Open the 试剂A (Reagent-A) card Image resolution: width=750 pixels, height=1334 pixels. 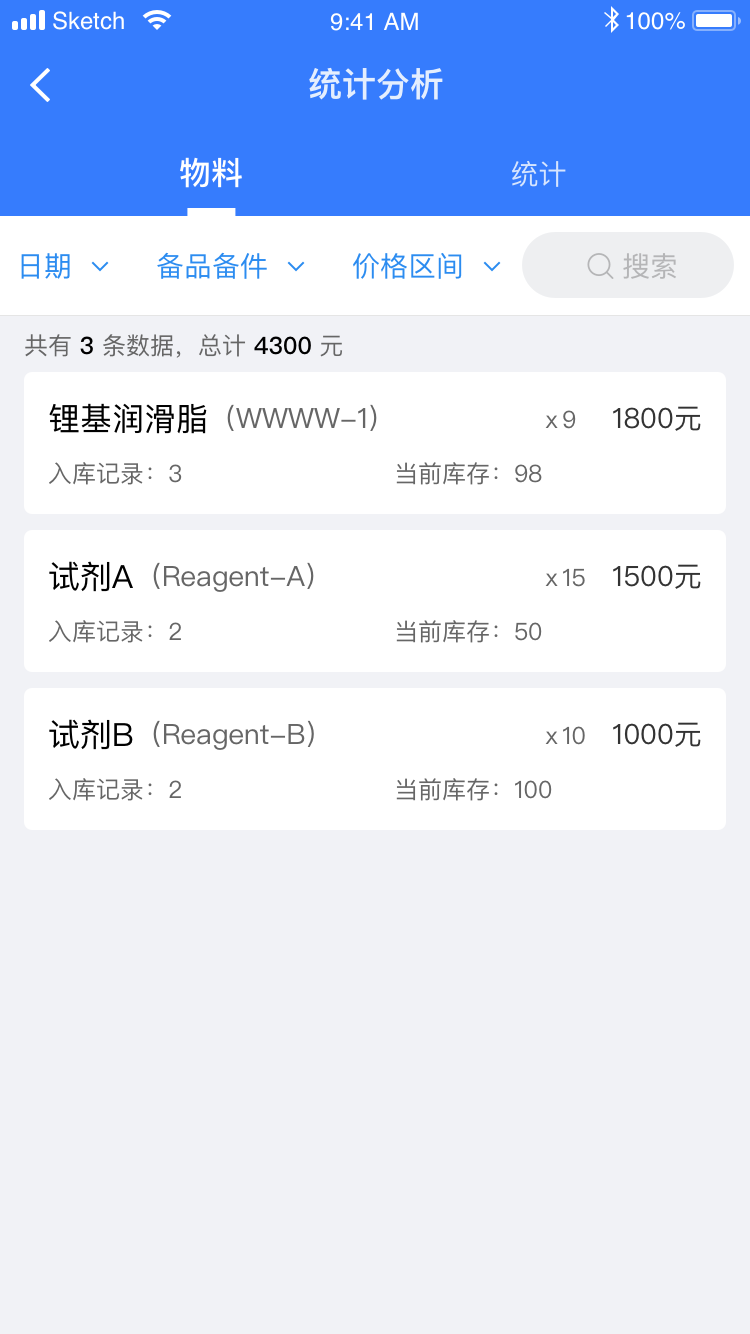coord(375,601)
